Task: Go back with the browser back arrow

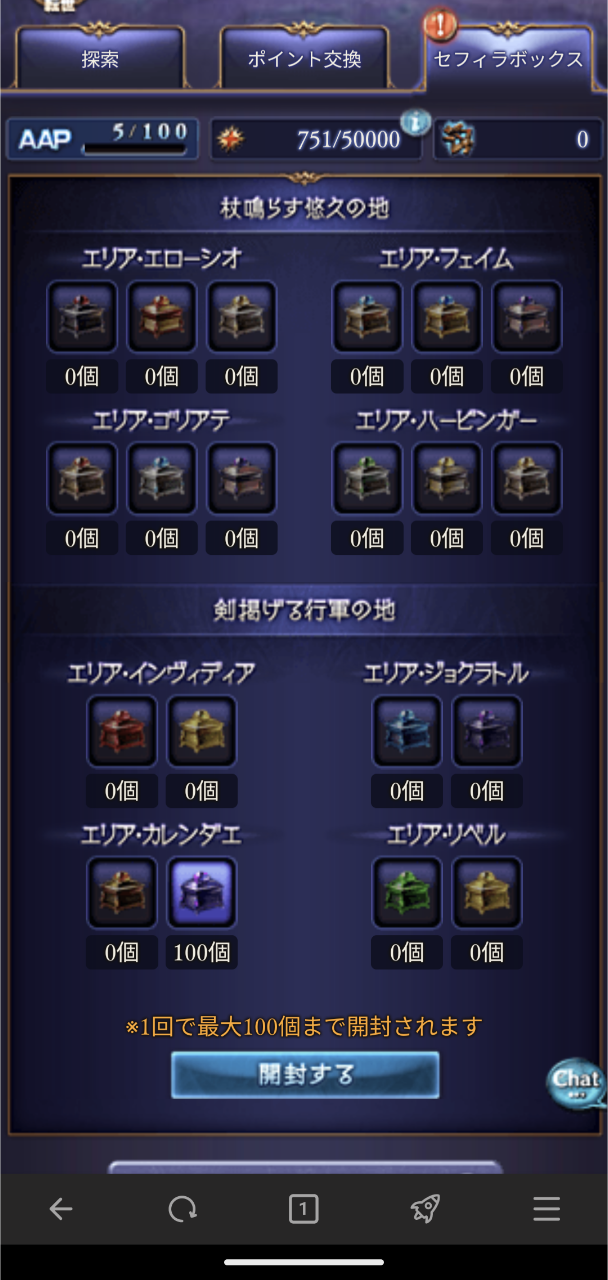Action: pos(61,1209)
